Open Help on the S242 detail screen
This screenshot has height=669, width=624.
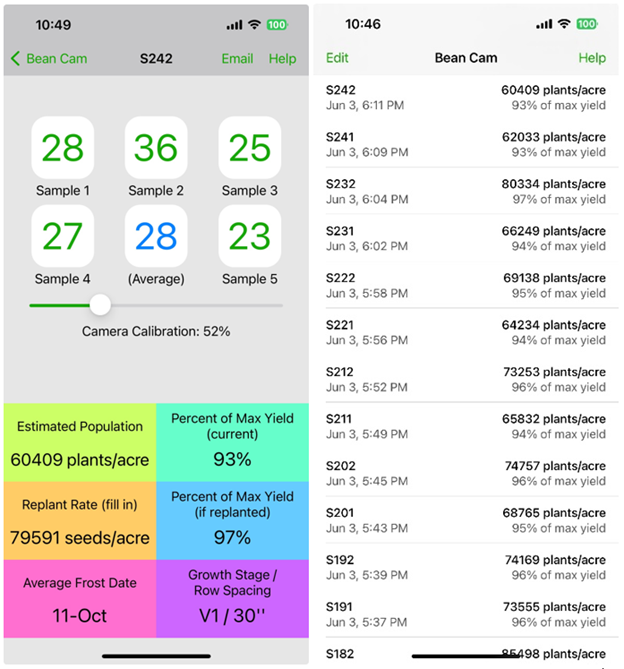pos(282,59)
